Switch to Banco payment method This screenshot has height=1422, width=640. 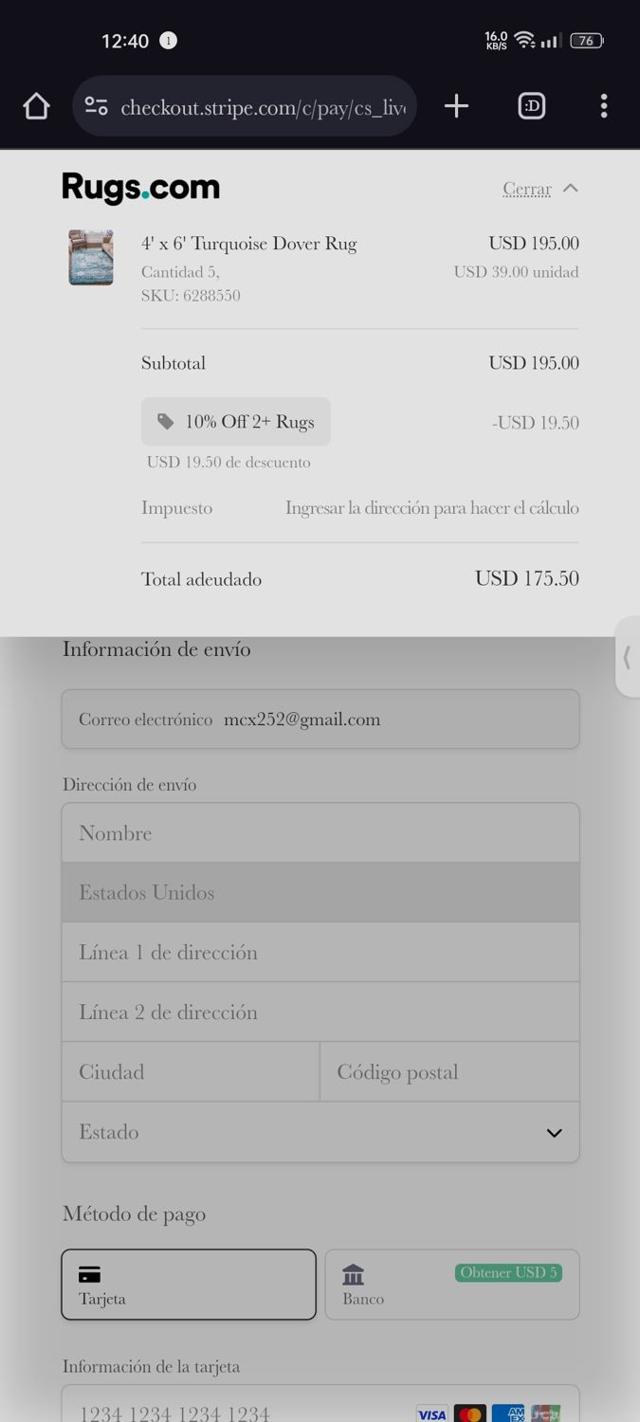tap(452, 1285)
